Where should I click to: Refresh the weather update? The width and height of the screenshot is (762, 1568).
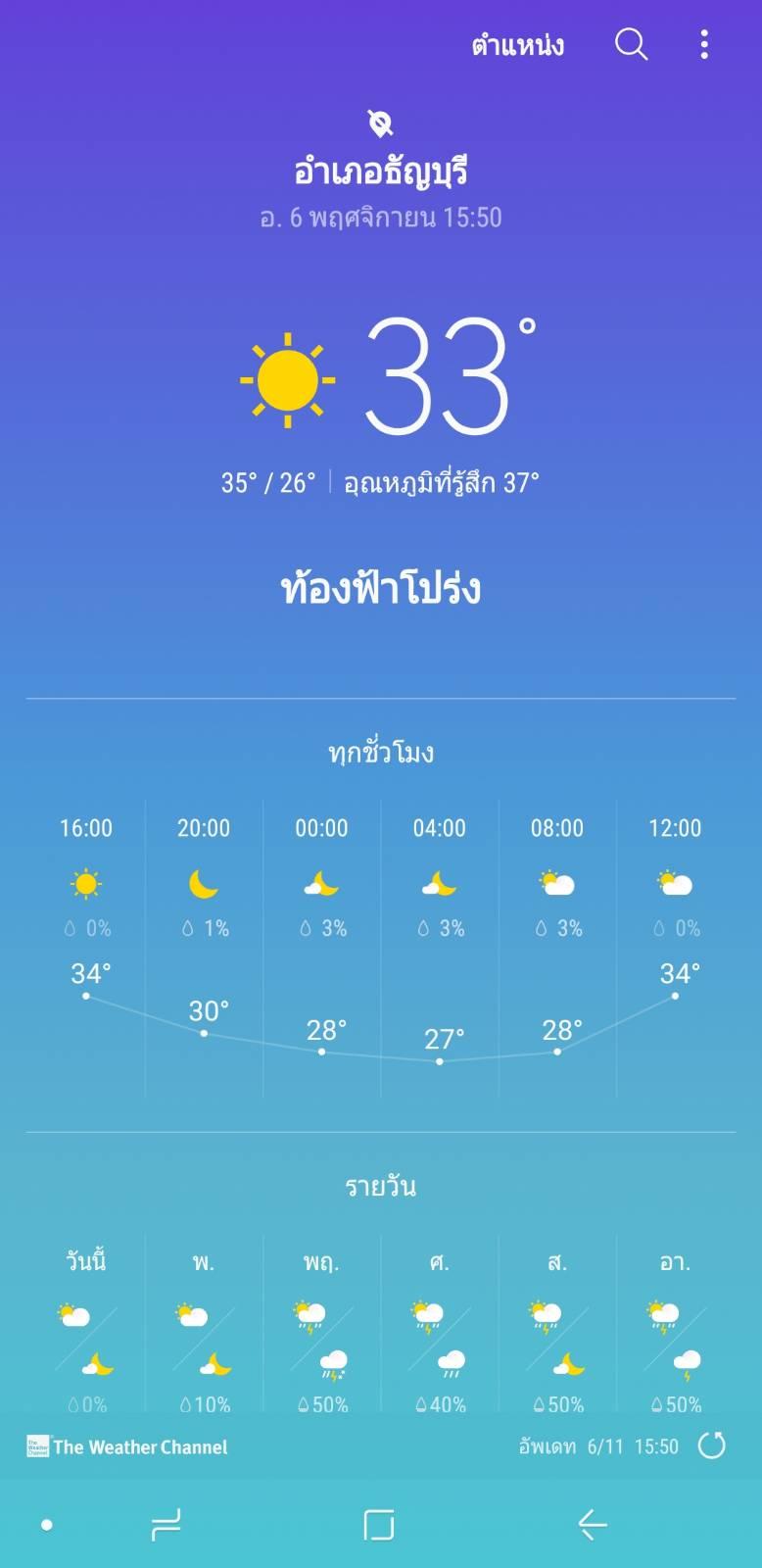(x=712, y=1445)
